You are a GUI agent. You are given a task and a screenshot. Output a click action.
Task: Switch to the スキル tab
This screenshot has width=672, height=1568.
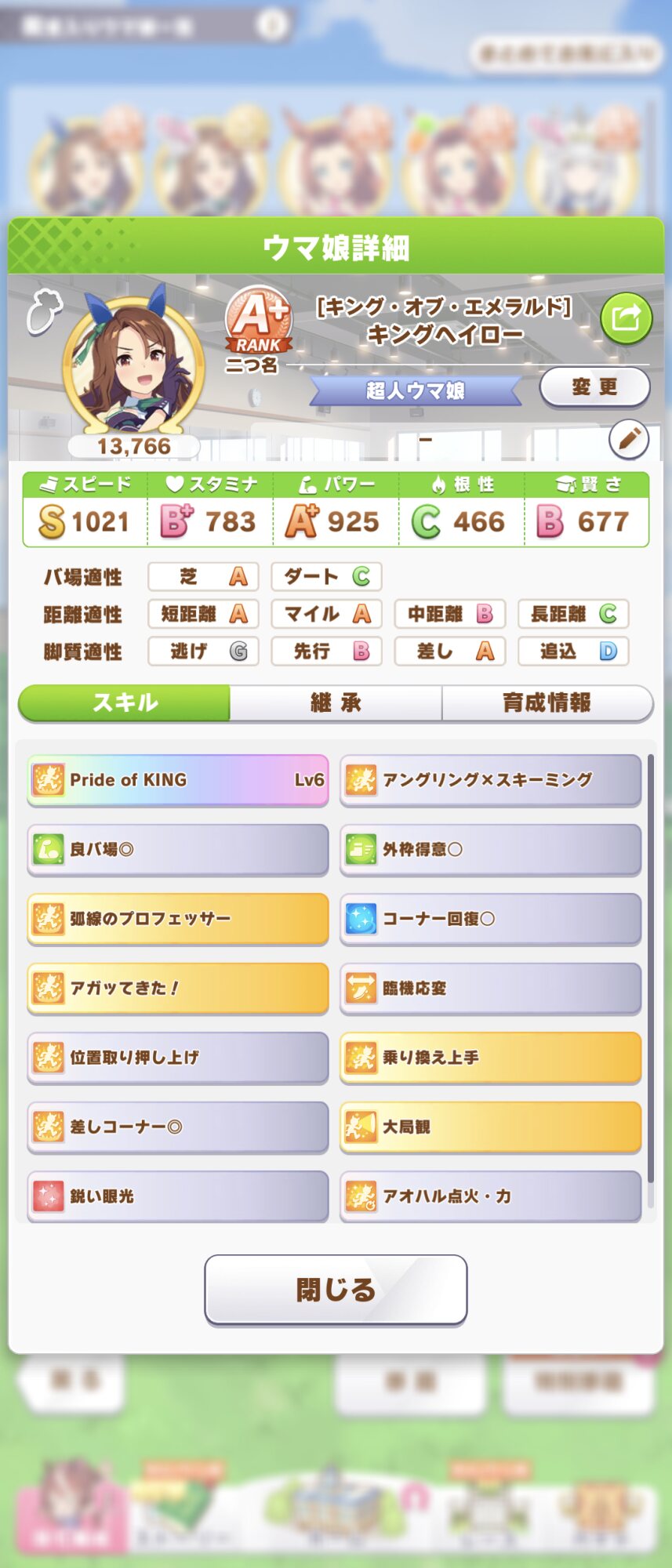pyautogui.click(x=125, y=702)
